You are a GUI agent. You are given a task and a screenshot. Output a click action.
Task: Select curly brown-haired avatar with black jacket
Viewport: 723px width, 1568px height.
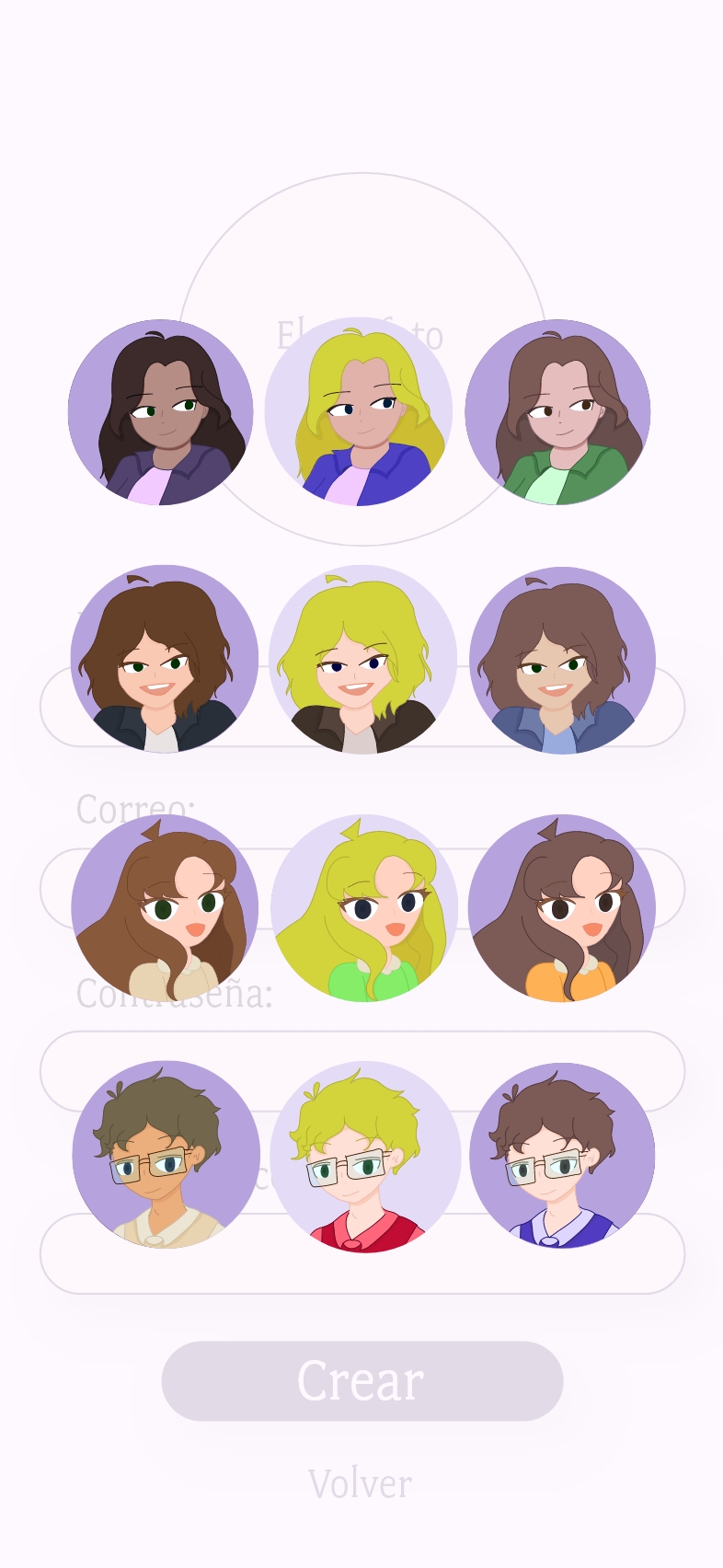coord(165,659)
